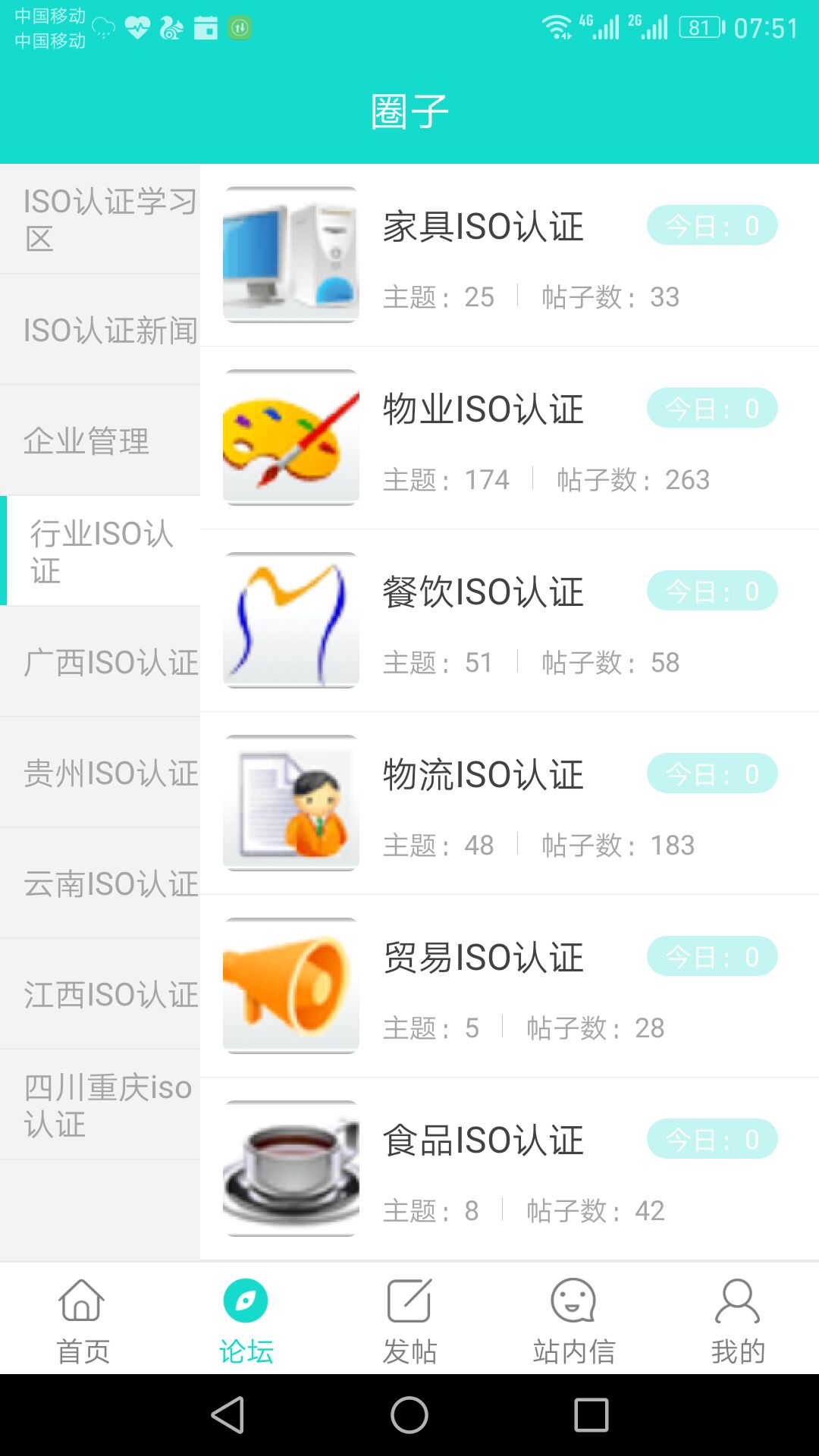Go to the 首页 tab
This screenshot has height=1456, width=819.
(83, 1319)
